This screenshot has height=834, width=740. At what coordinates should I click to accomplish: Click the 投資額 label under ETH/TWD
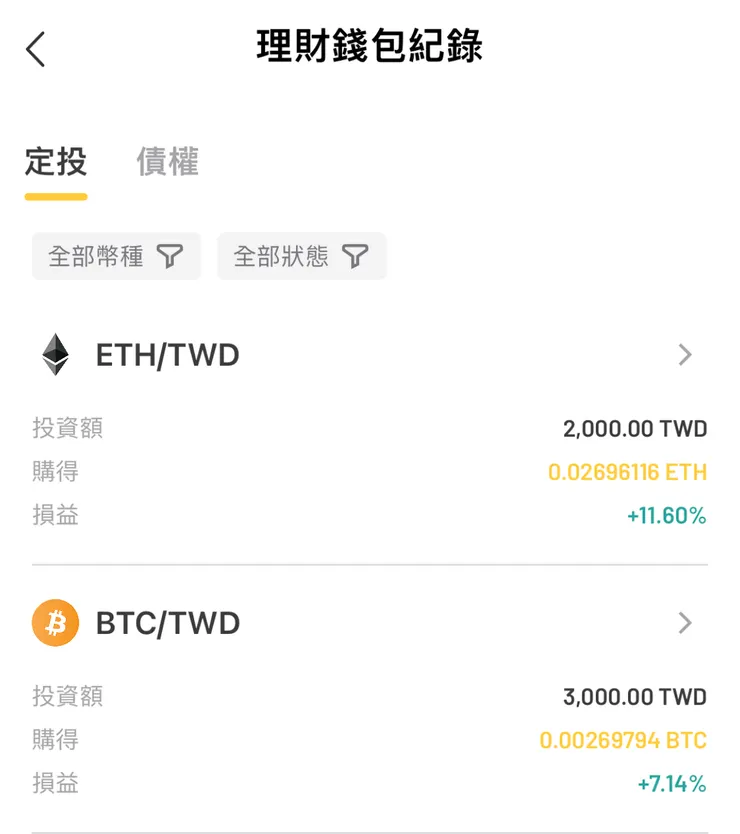pyautogui.click(x=69, y=427)
